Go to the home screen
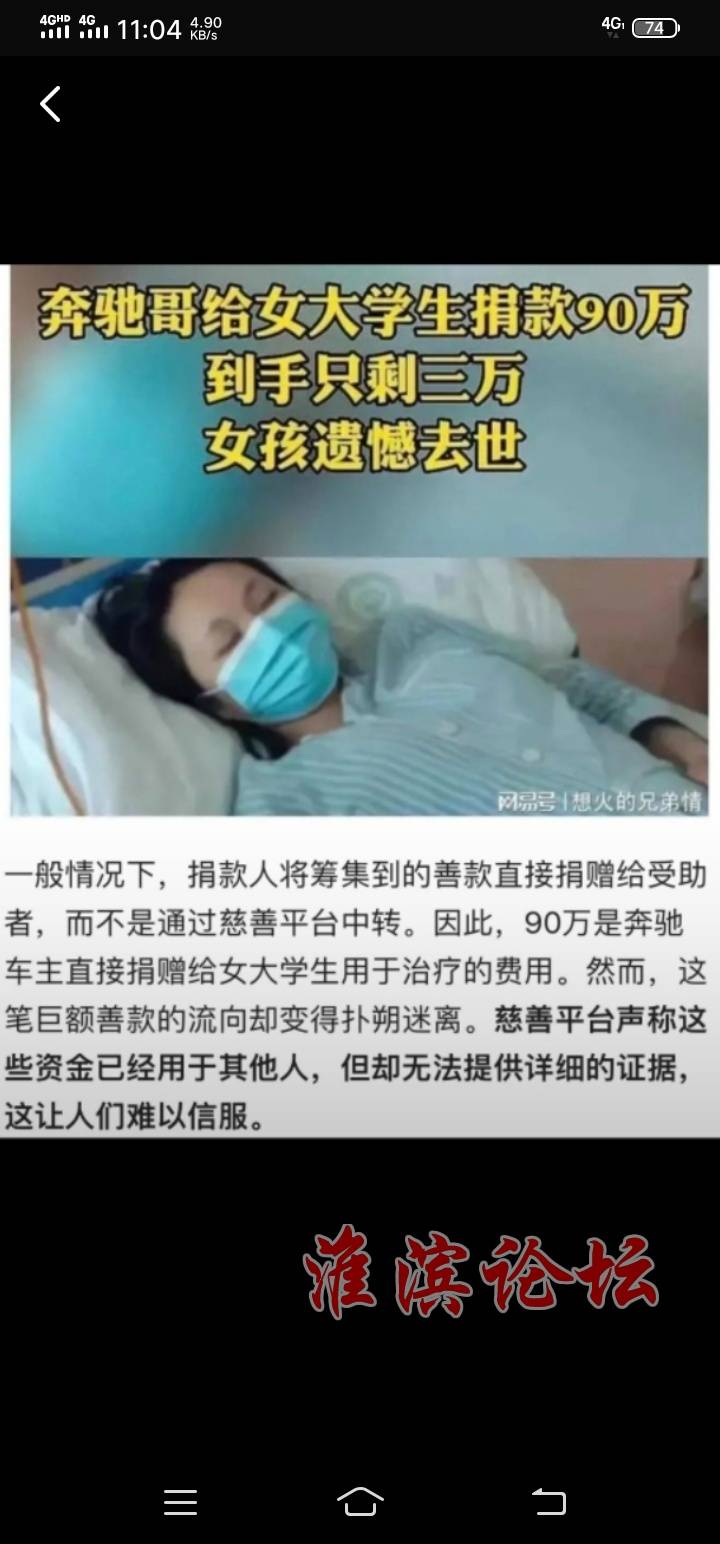 [x=360, y=1502]
